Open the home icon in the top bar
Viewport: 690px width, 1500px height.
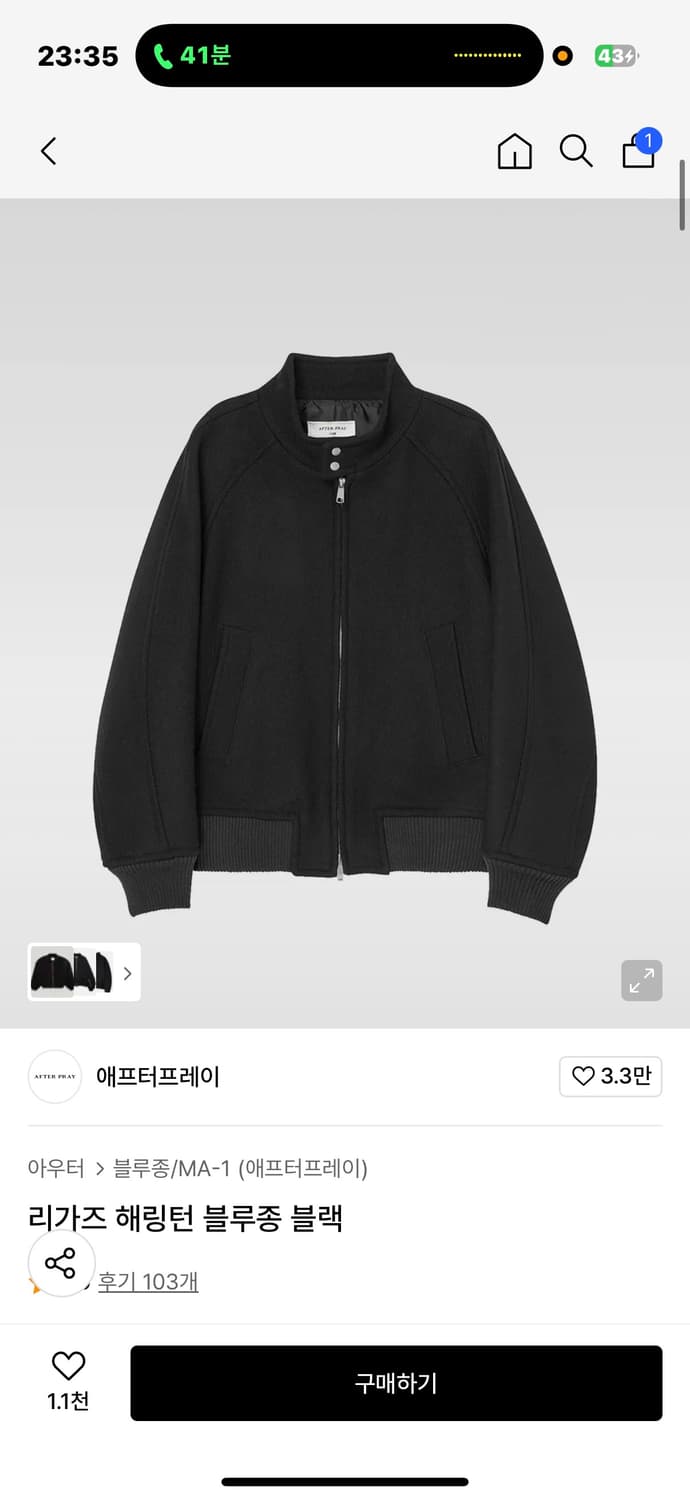(x=514, y=151)
